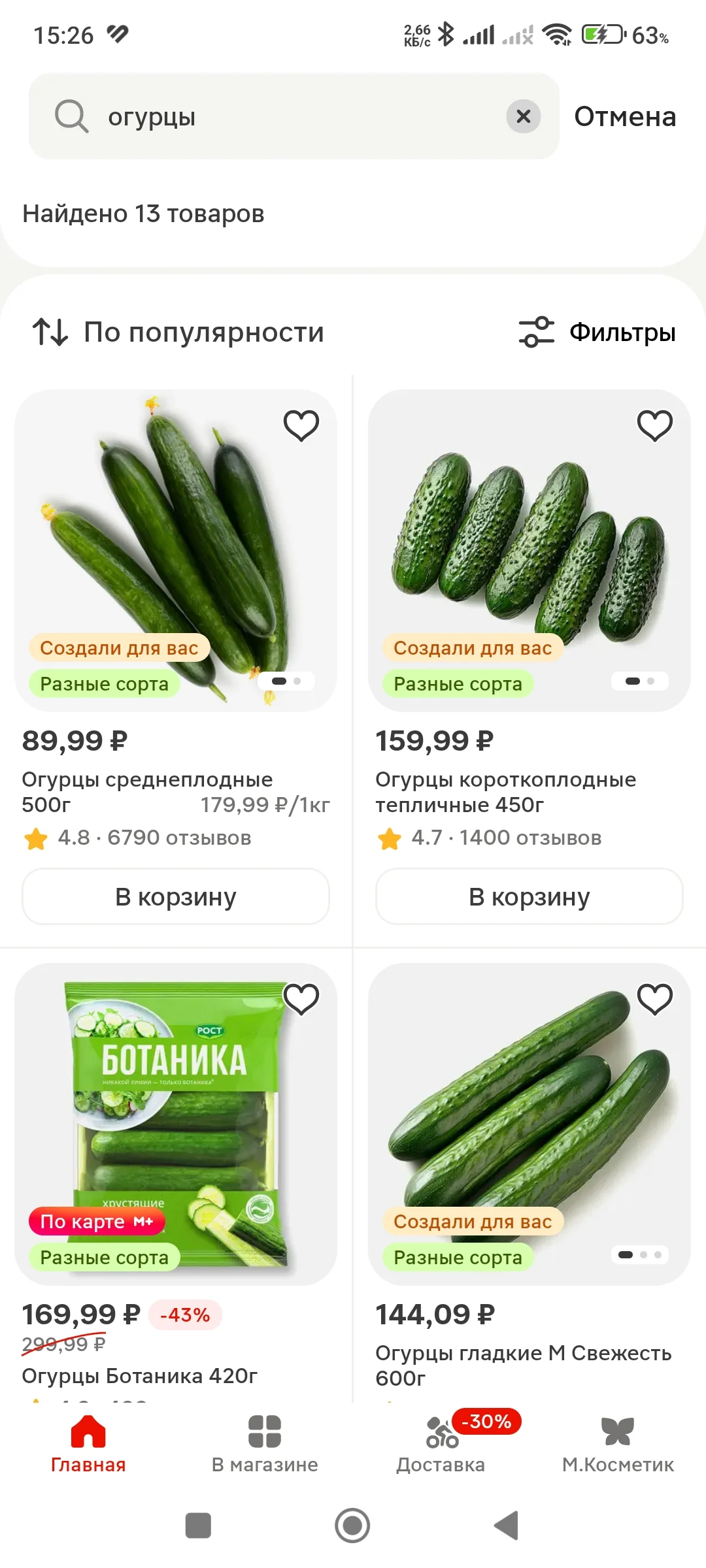706x1568 pixels.
Task: Switch sorting from По популярности
Action: [203, 332]
